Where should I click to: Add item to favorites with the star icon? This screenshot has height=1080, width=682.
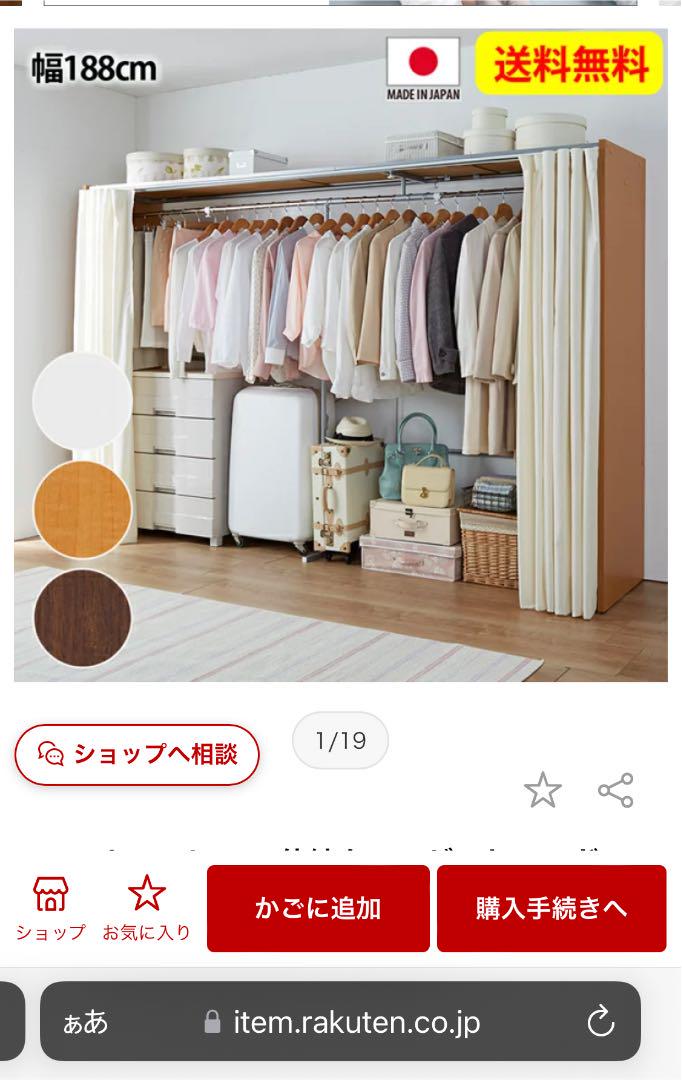pyautogui.click(x=543, y=790)
